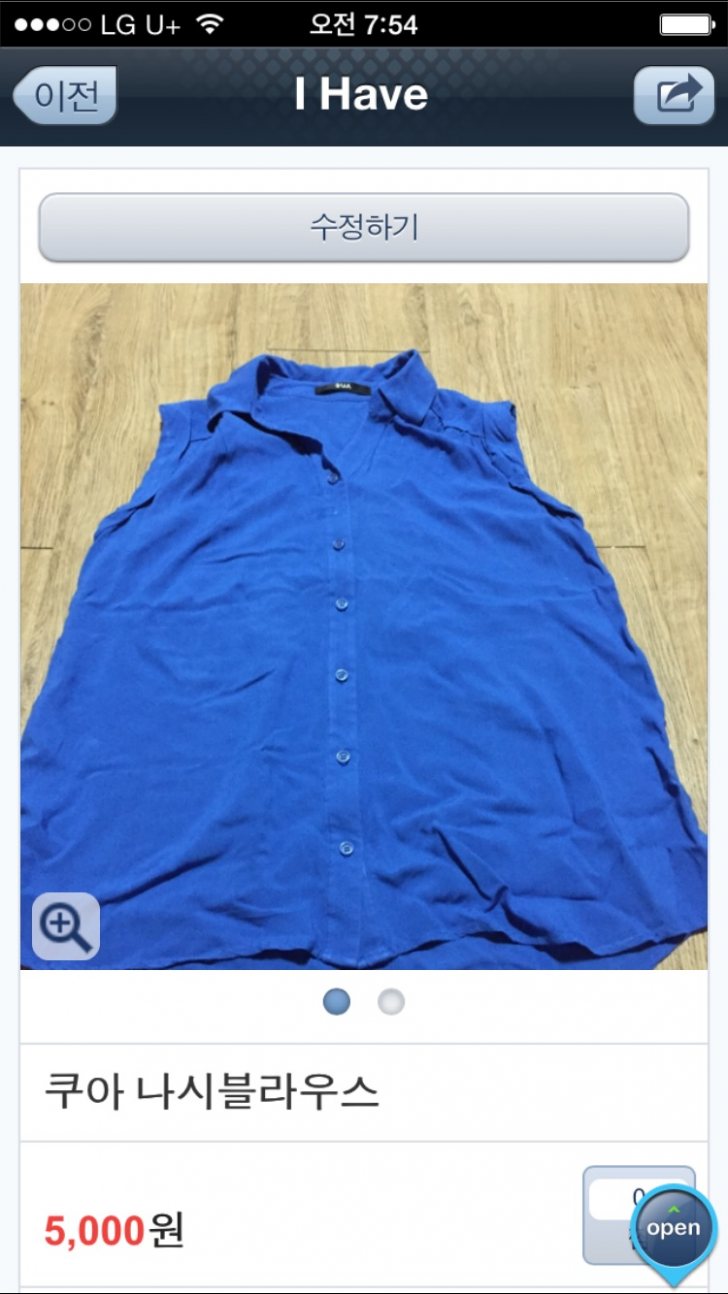
Task: Go back with the 이전 button
Action: point(65,96)
